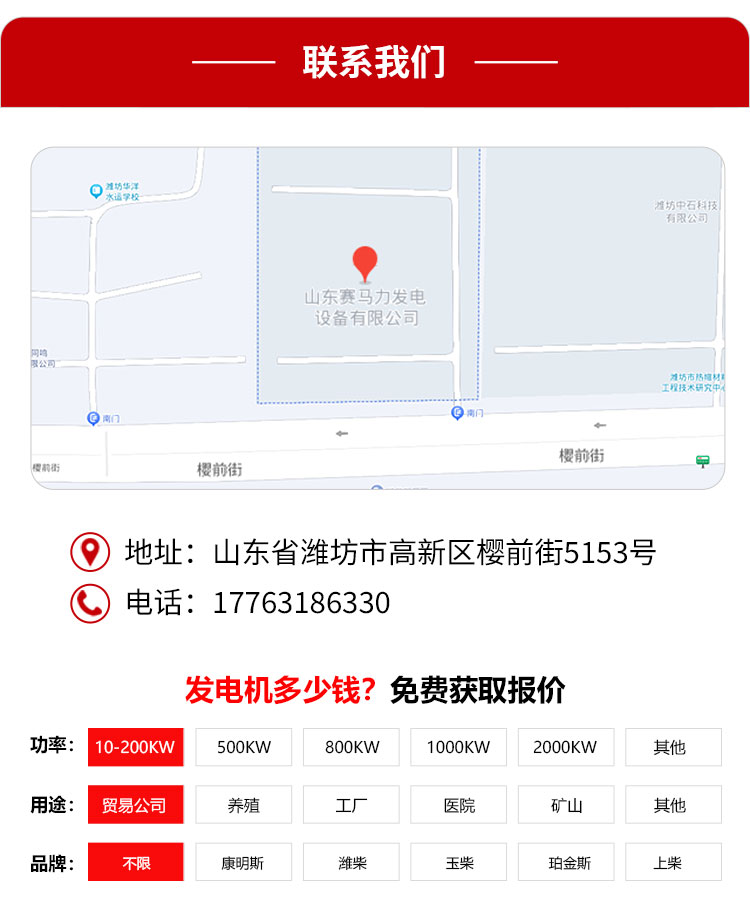The height and width of the screenshot is (905, 750).
Task: Choose the 2000KW power option
Action: 565,747
